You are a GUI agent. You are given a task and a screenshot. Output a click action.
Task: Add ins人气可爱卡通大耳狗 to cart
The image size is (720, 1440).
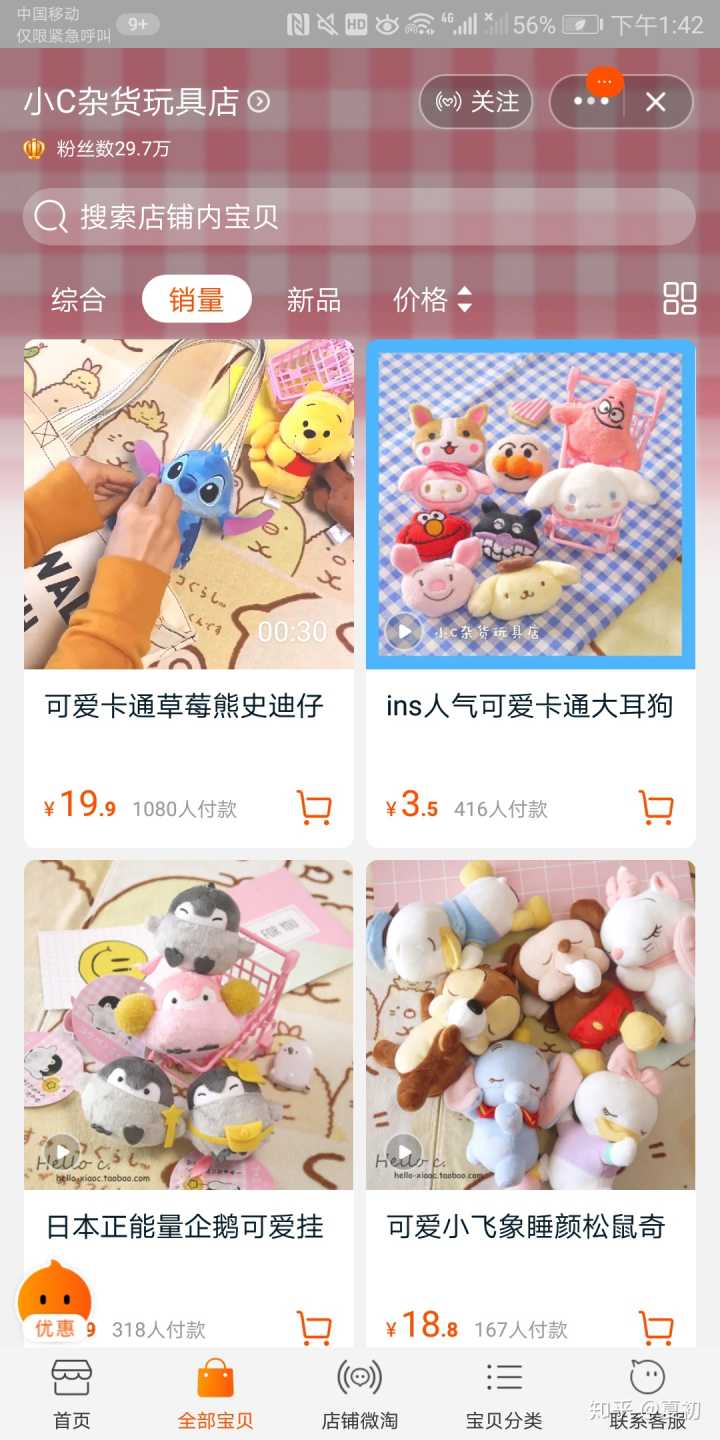[x=656, y=807]
